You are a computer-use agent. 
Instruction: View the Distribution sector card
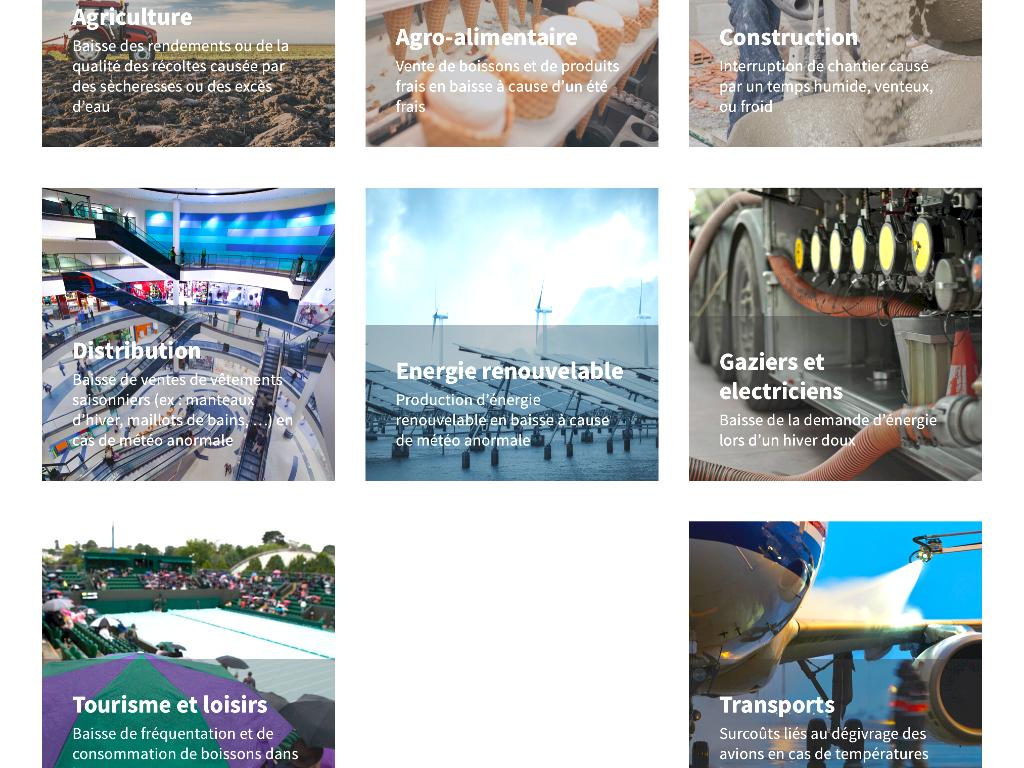[x=188, y=334]
